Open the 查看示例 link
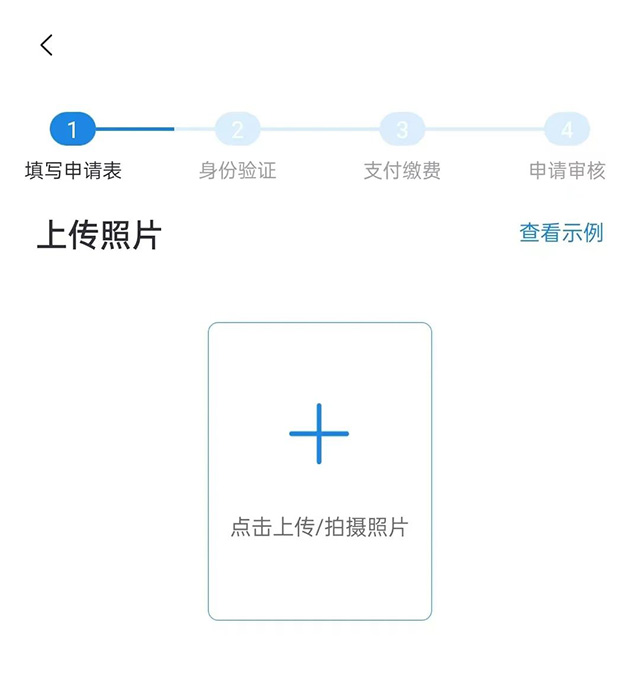640x684 pixels. click(561, 233)
